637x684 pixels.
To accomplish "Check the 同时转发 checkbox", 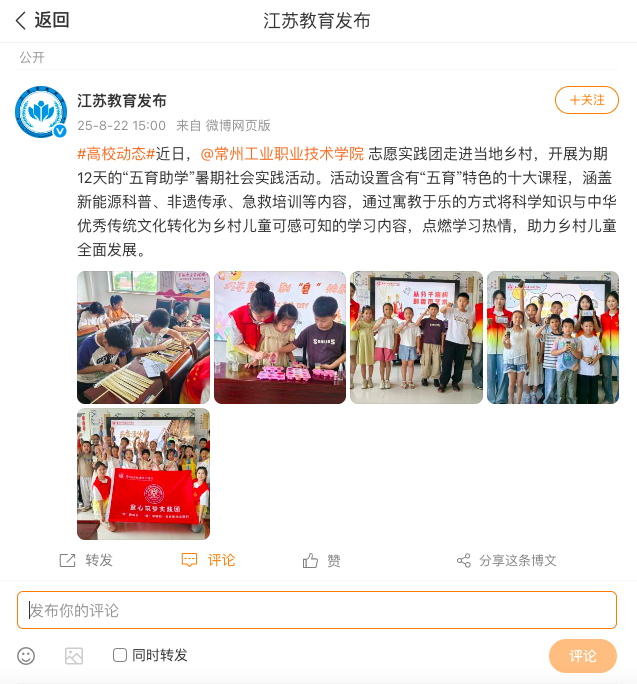I will pos(120,656).
